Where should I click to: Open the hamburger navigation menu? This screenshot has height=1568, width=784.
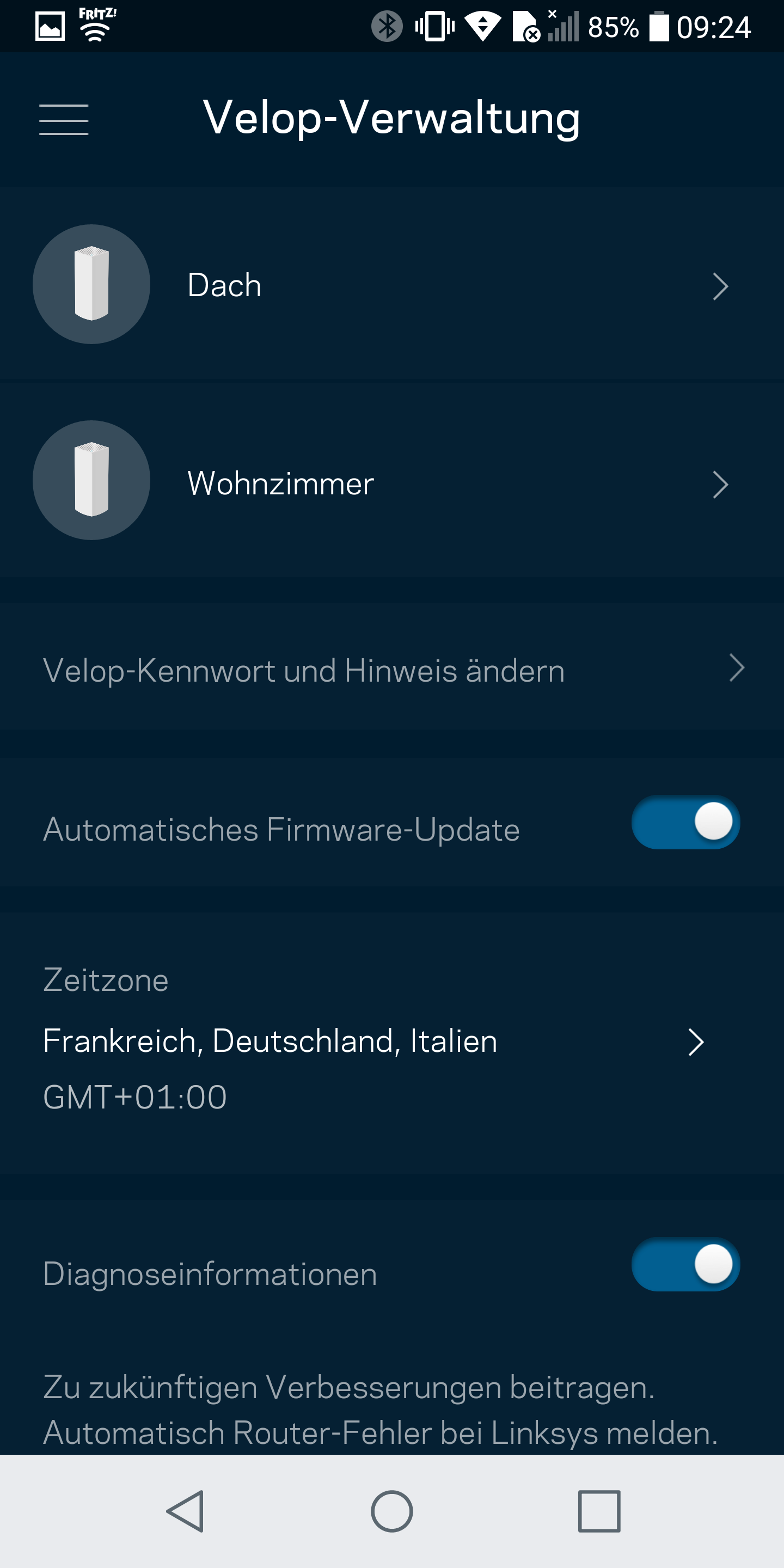(x=63, y=119)
